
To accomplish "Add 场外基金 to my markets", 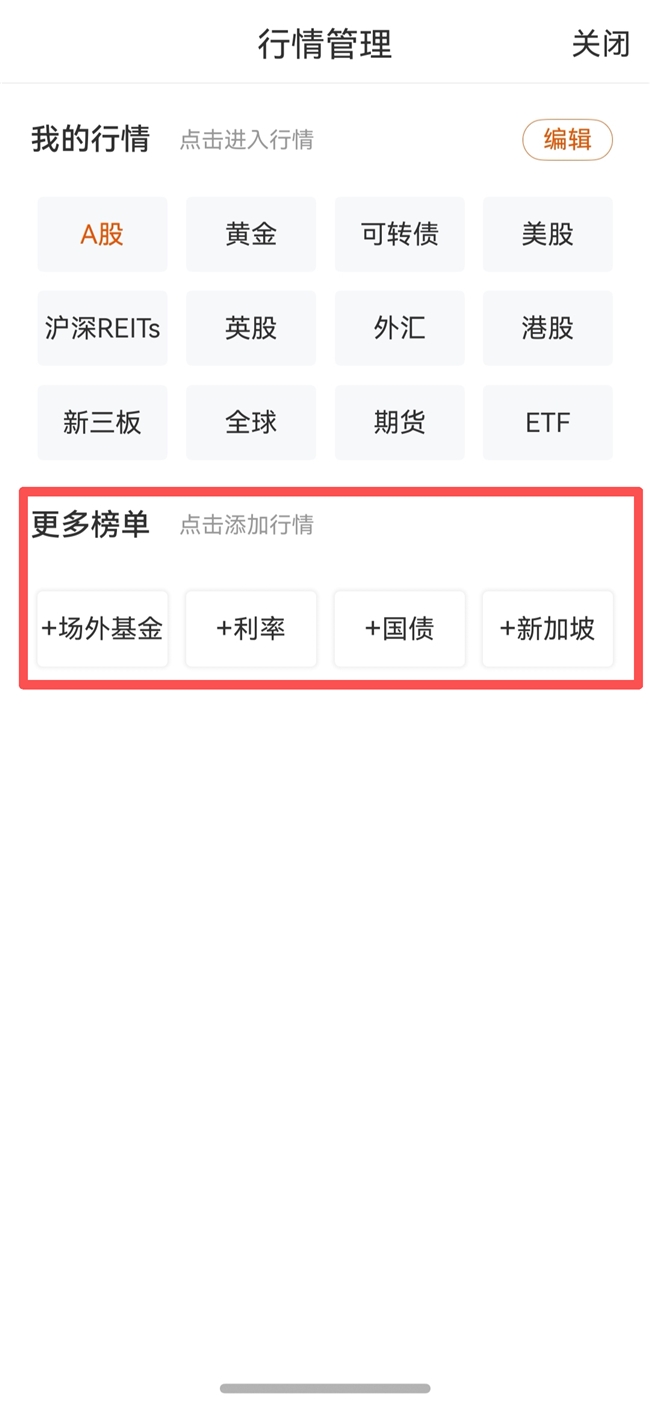I will coord(102,628).
